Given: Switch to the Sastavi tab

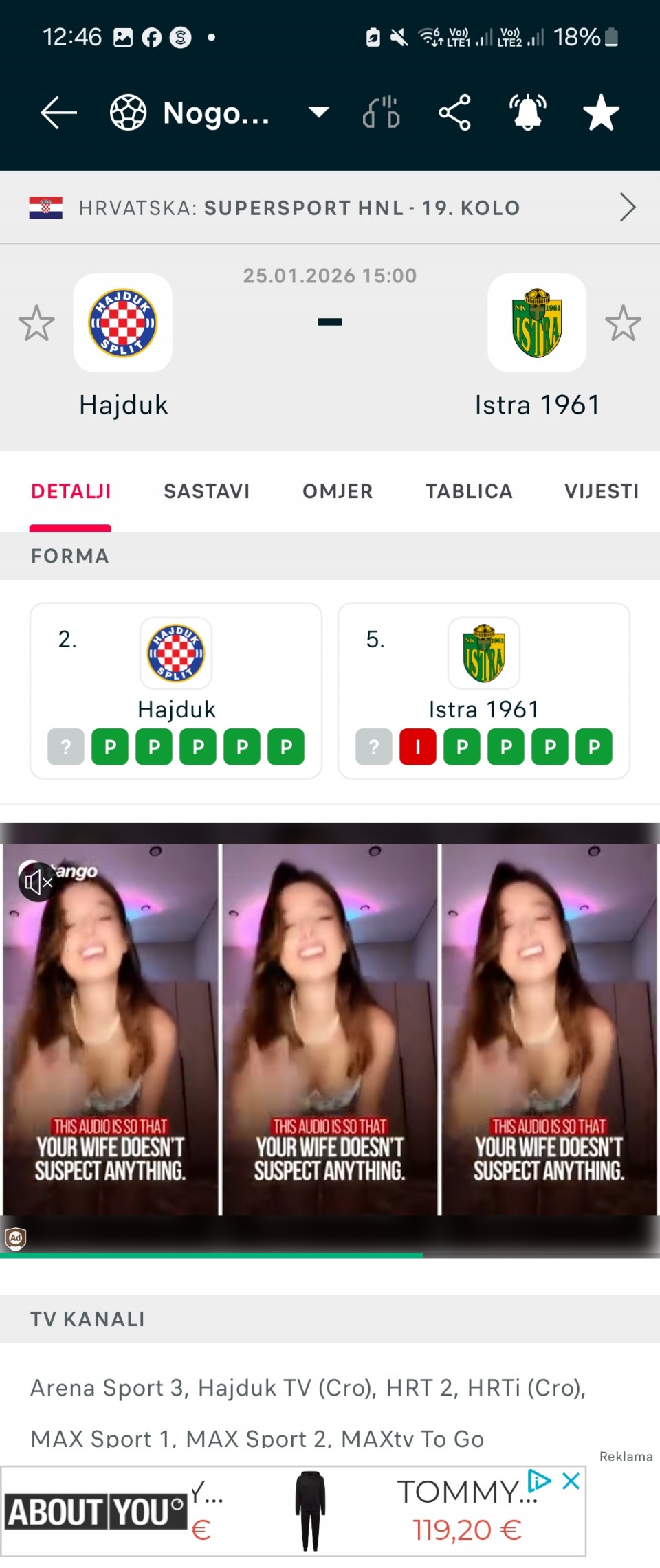Looking at the screenshot, I should [206, 491].
